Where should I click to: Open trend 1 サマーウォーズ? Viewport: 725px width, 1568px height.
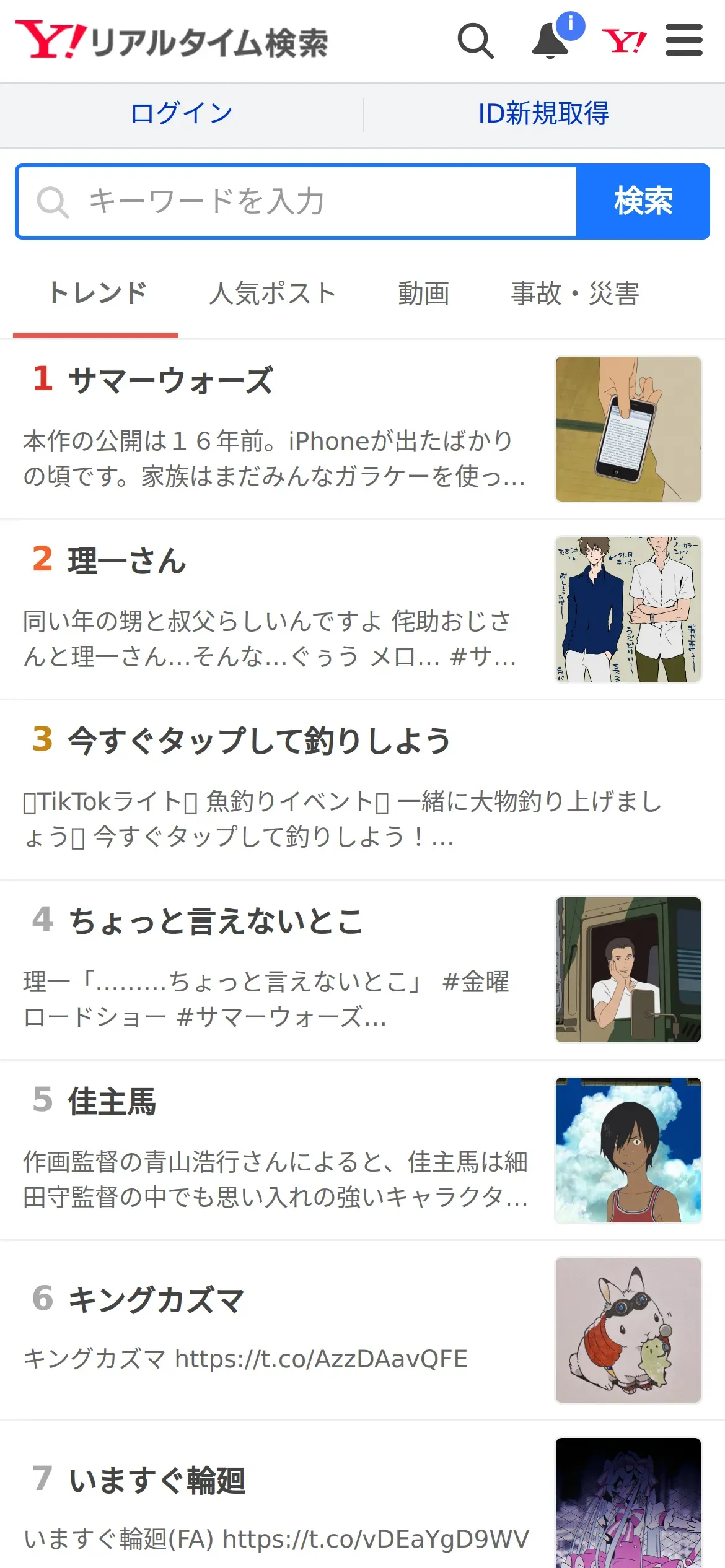(x=362, y=429)
